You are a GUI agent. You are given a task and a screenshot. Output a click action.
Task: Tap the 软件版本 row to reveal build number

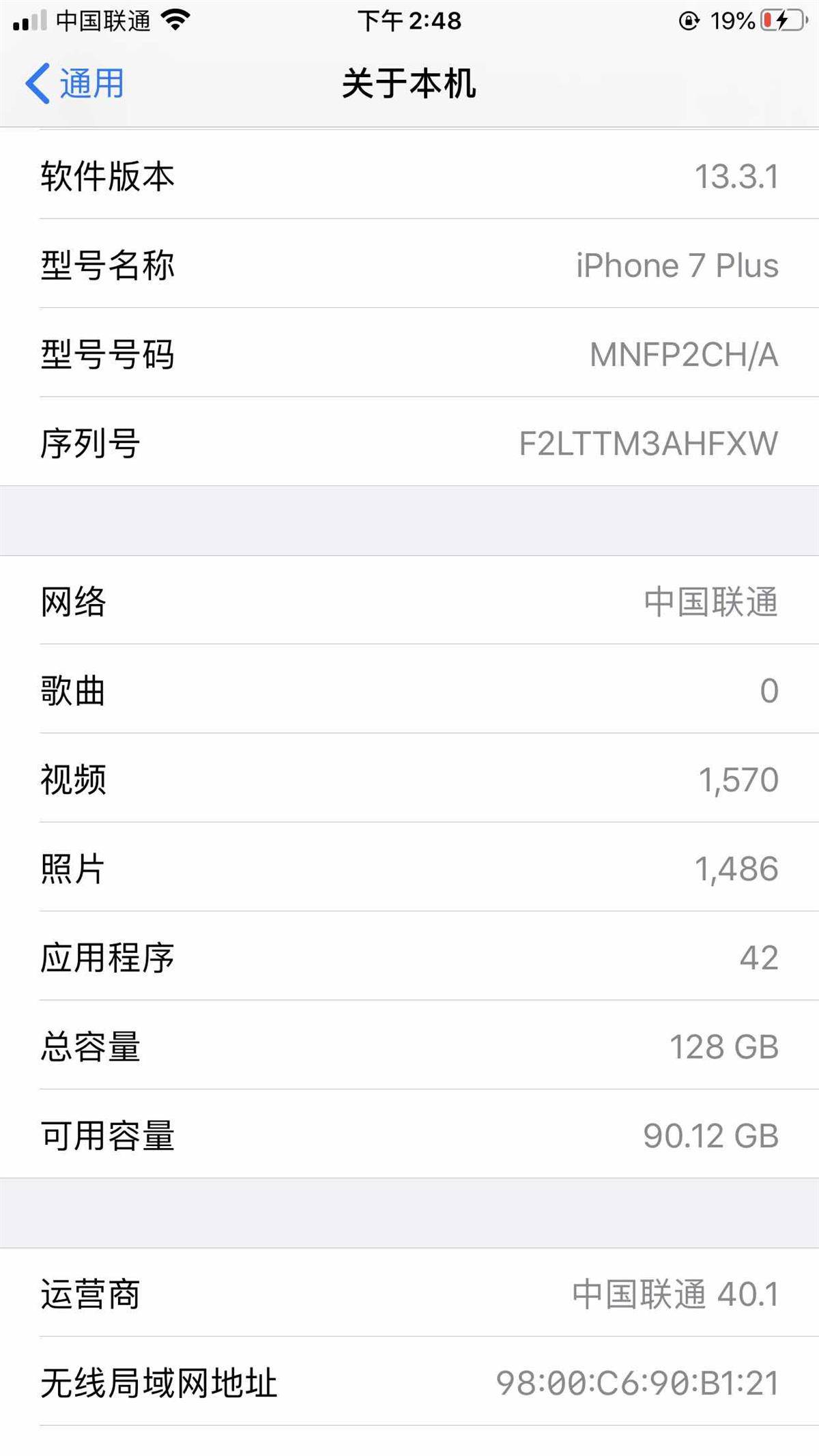coord(409,175)
